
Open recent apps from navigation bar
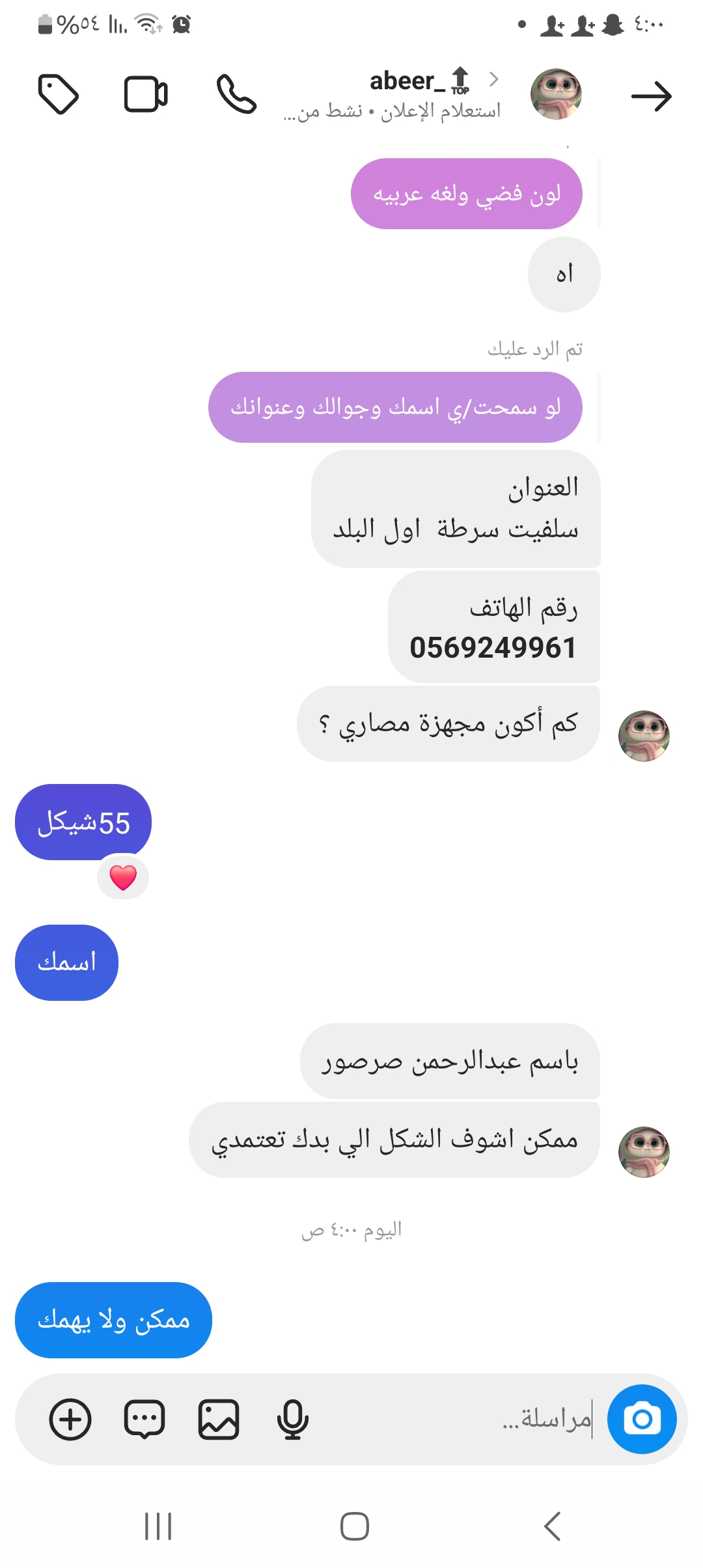pyautogui.click(x=158, y=1526)
